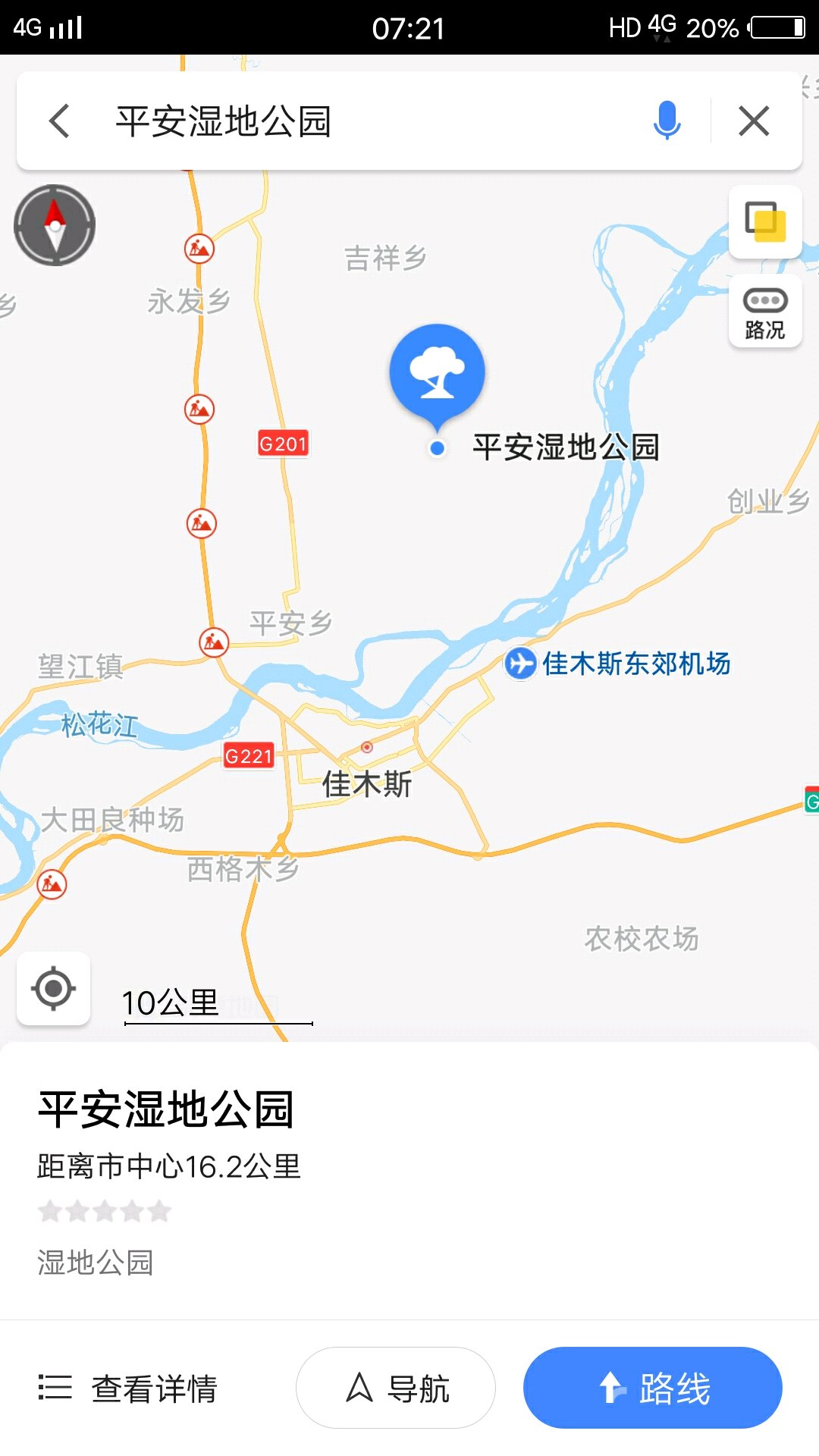Open 查看详情 for the park

[x=129, y=1389]
